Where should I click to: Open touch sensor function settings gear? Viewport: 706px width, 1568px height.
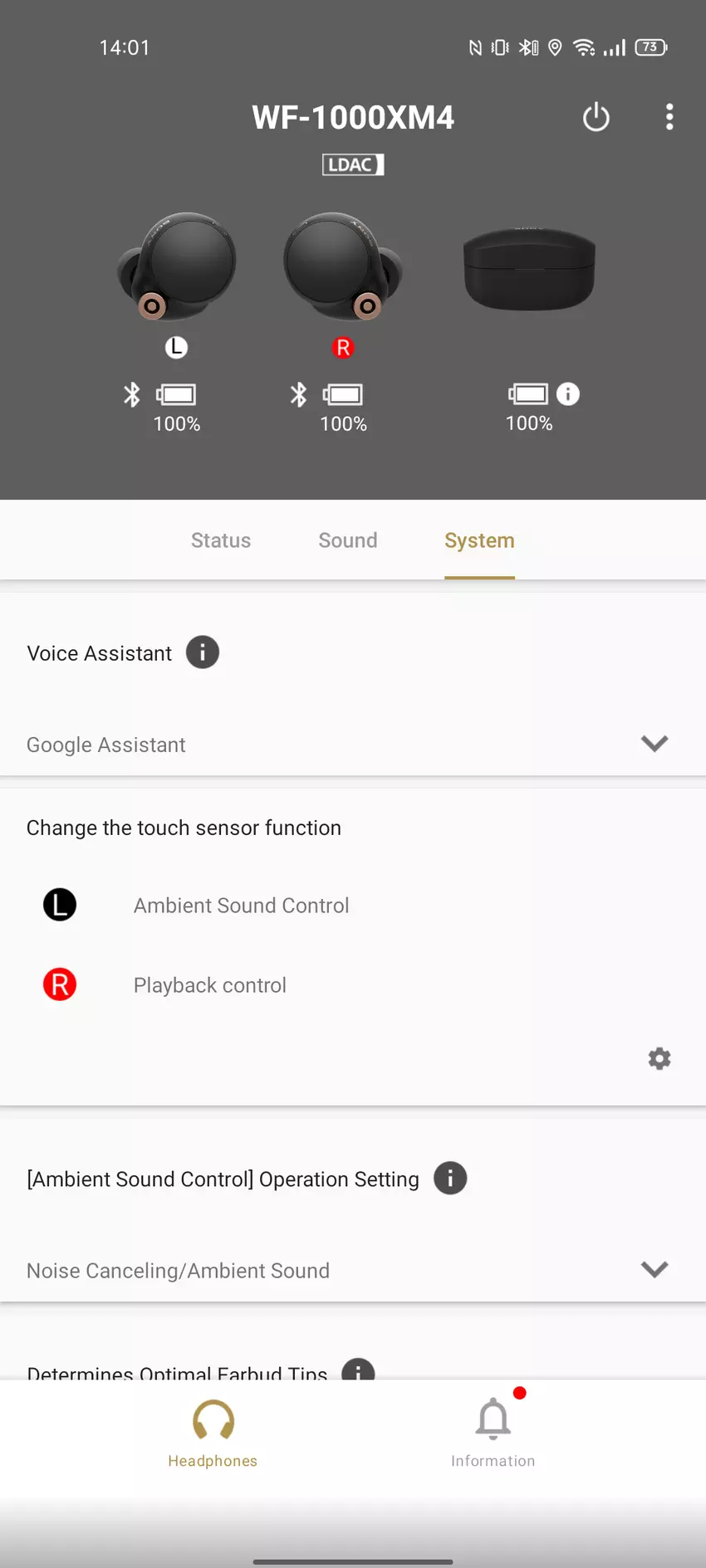point(659,1058)
